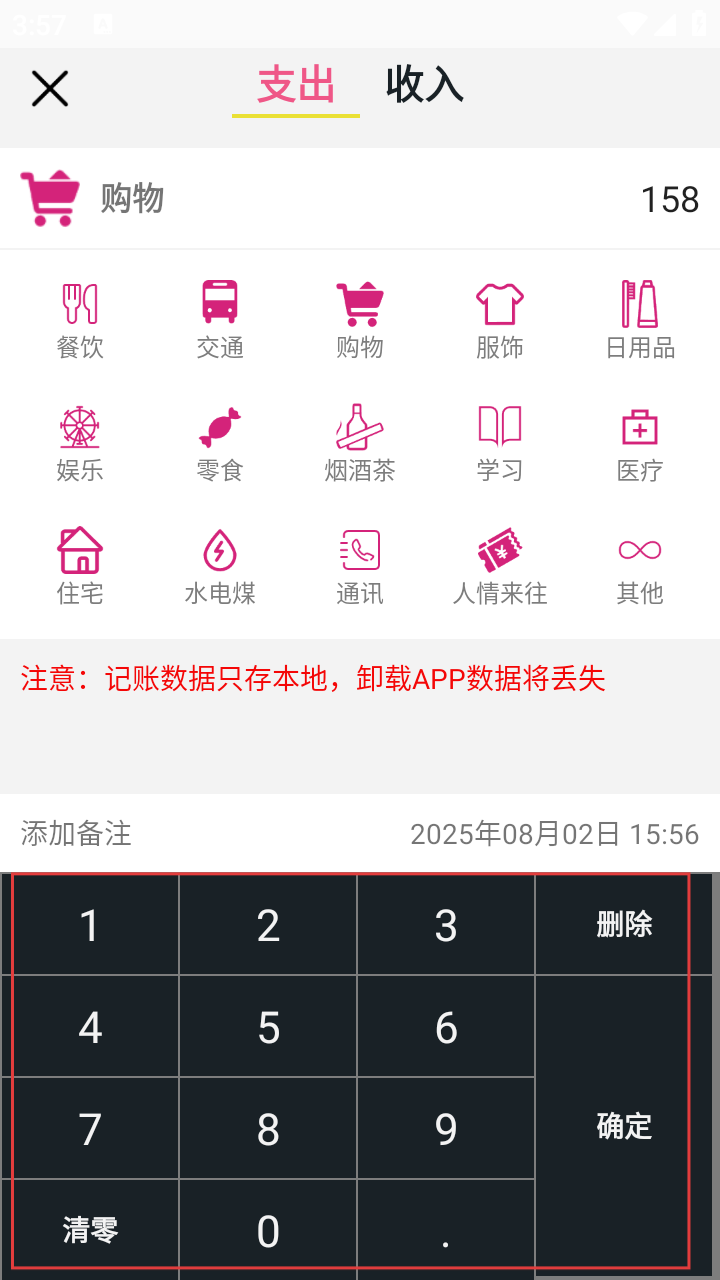Screen dimensions: 720x1280
Task: Close the expense entry screen
Action: point(49,89)
